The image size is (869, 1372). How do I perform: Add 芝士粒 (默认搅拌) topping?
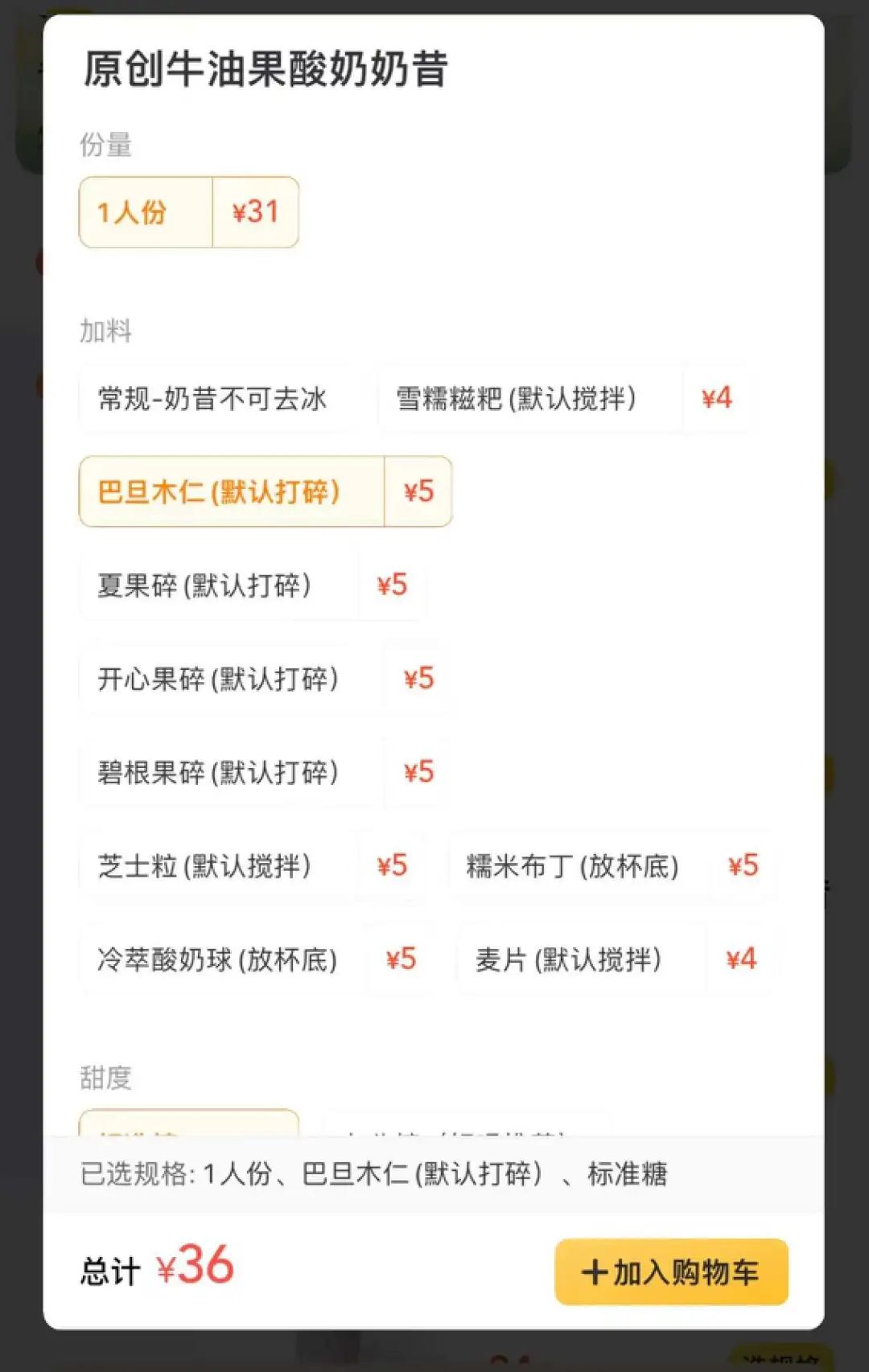tap(252, 866)
